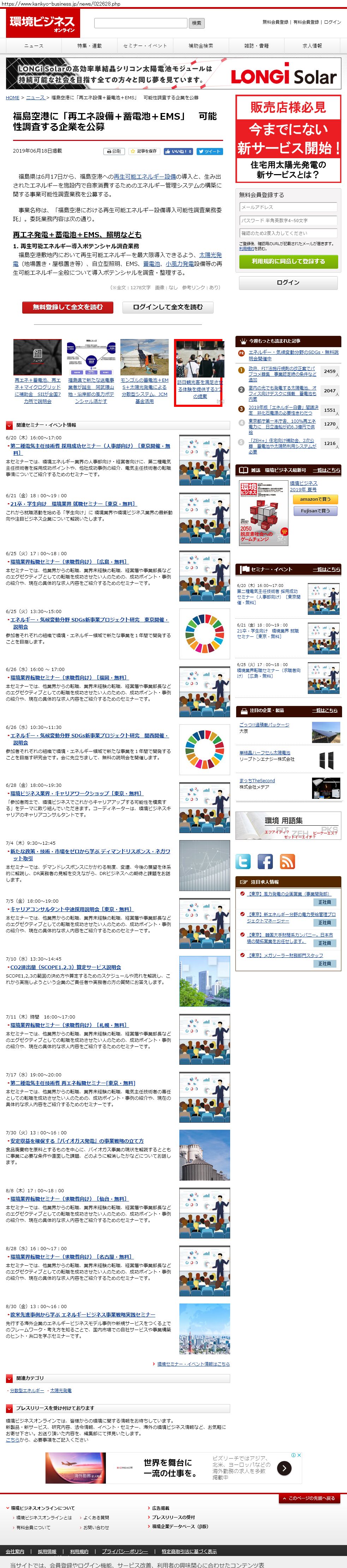Open the 再生可能エネルギー設備 link in article
Image resolution: width=347 pixels, height=1568 pixels.
click(x=145, y=177)
